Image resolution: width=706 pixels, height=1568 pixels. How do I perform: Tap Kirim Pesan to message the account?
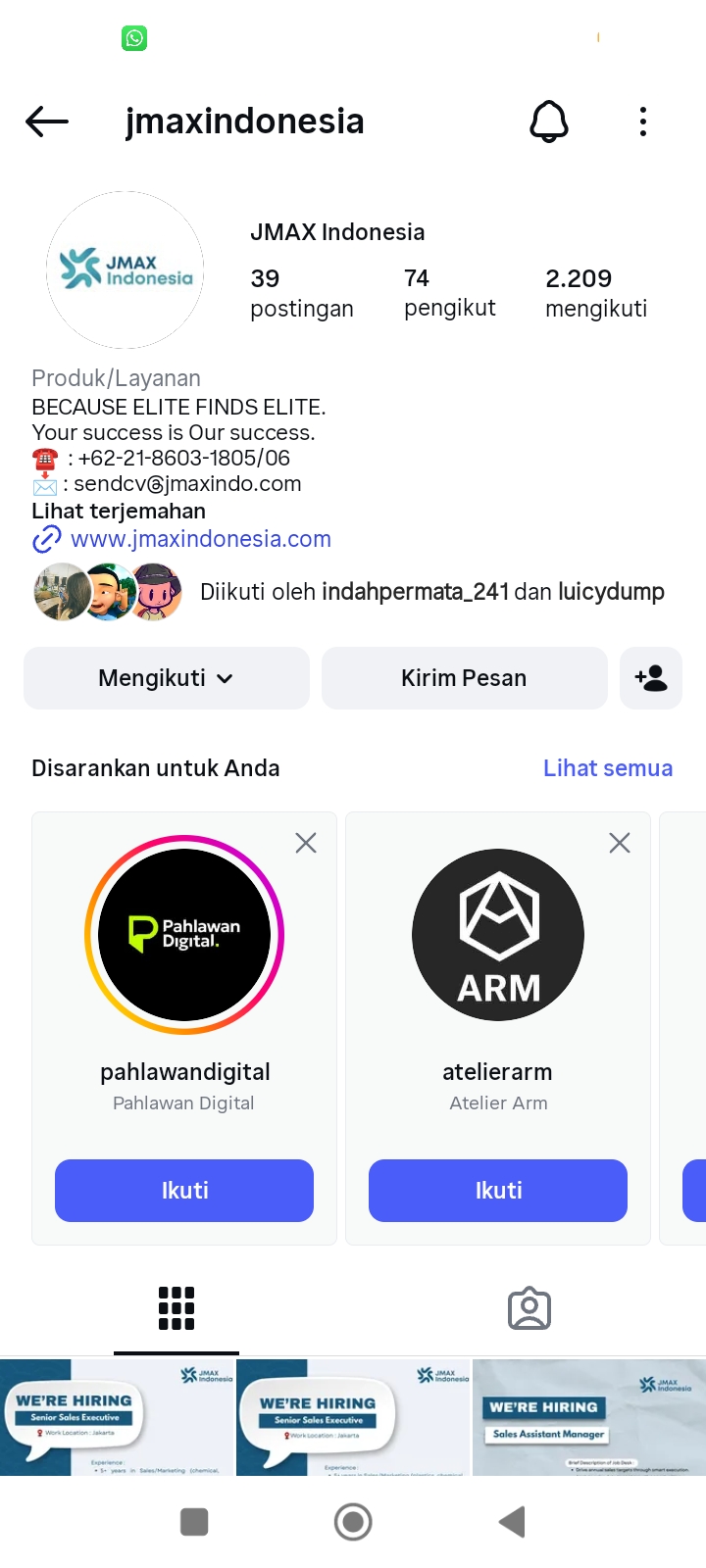tap(464, 678)
